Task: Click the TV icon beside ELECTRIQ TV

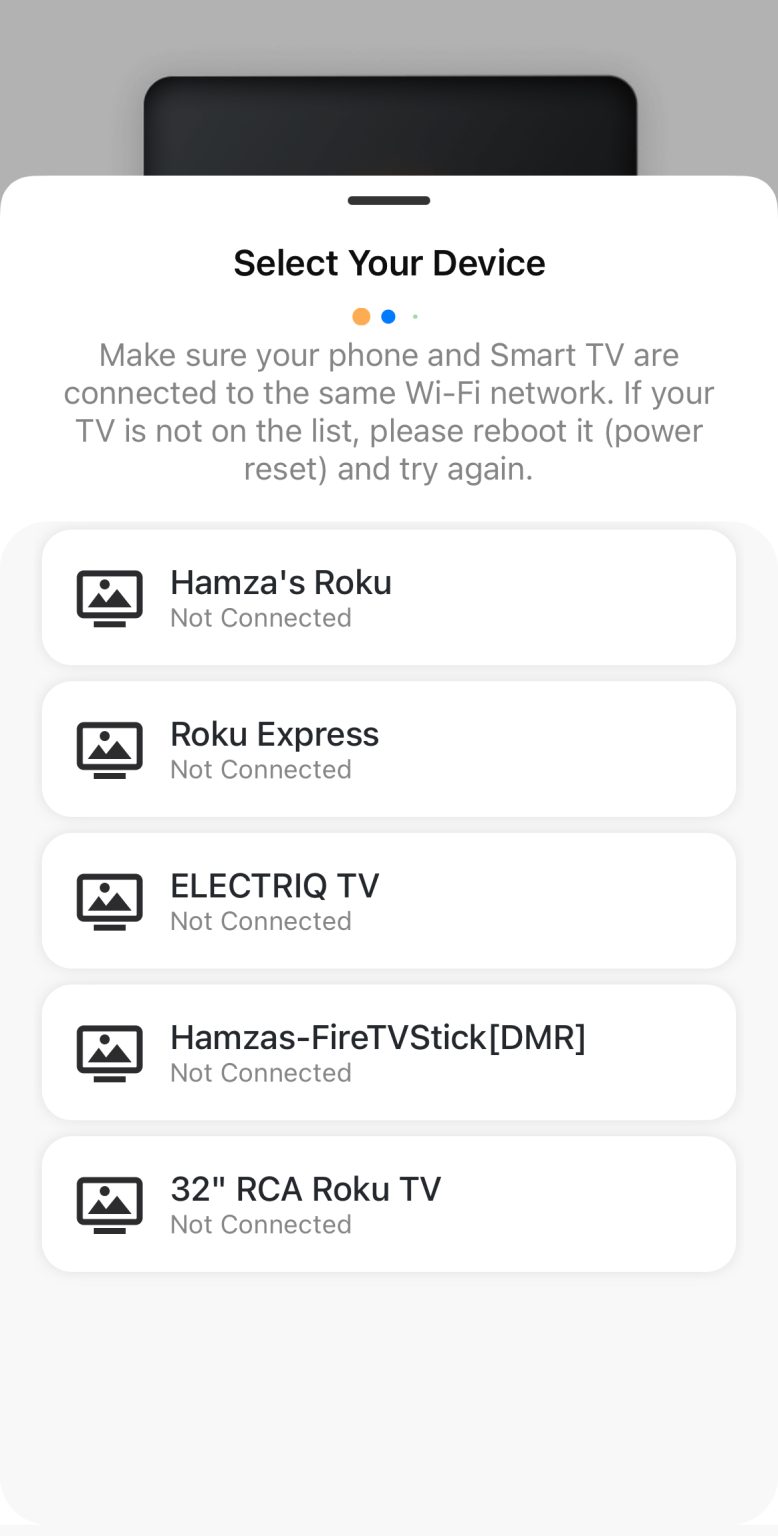Action: [x=110, y=901]
